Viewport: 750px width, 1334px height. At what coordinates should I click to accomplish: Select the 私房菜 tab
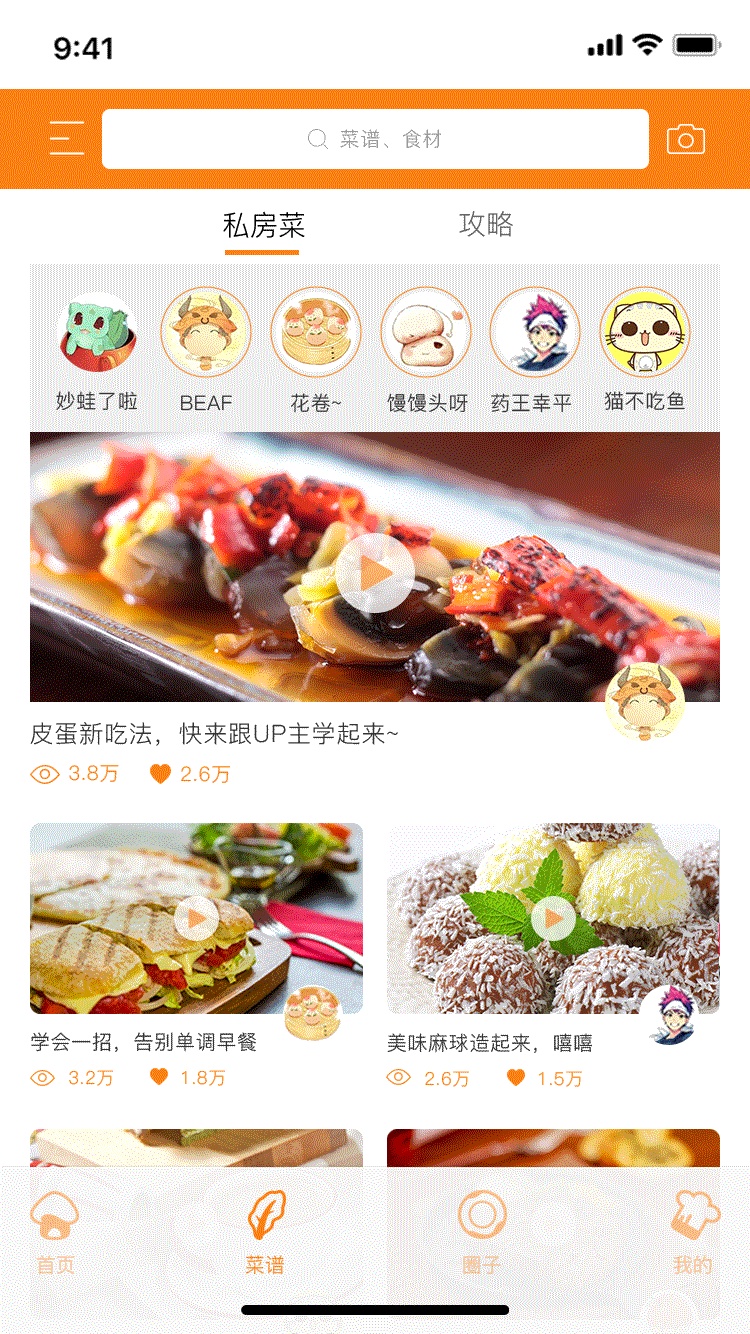[263, 226]
